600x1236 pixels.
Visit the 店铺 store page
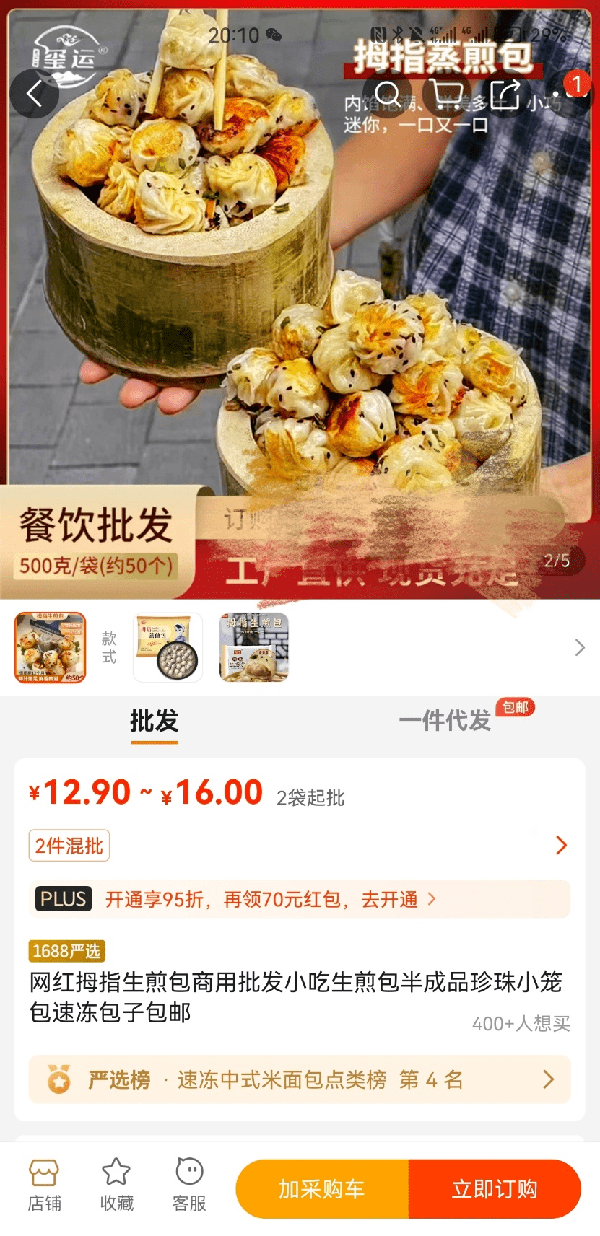[x=44, y=1186]
